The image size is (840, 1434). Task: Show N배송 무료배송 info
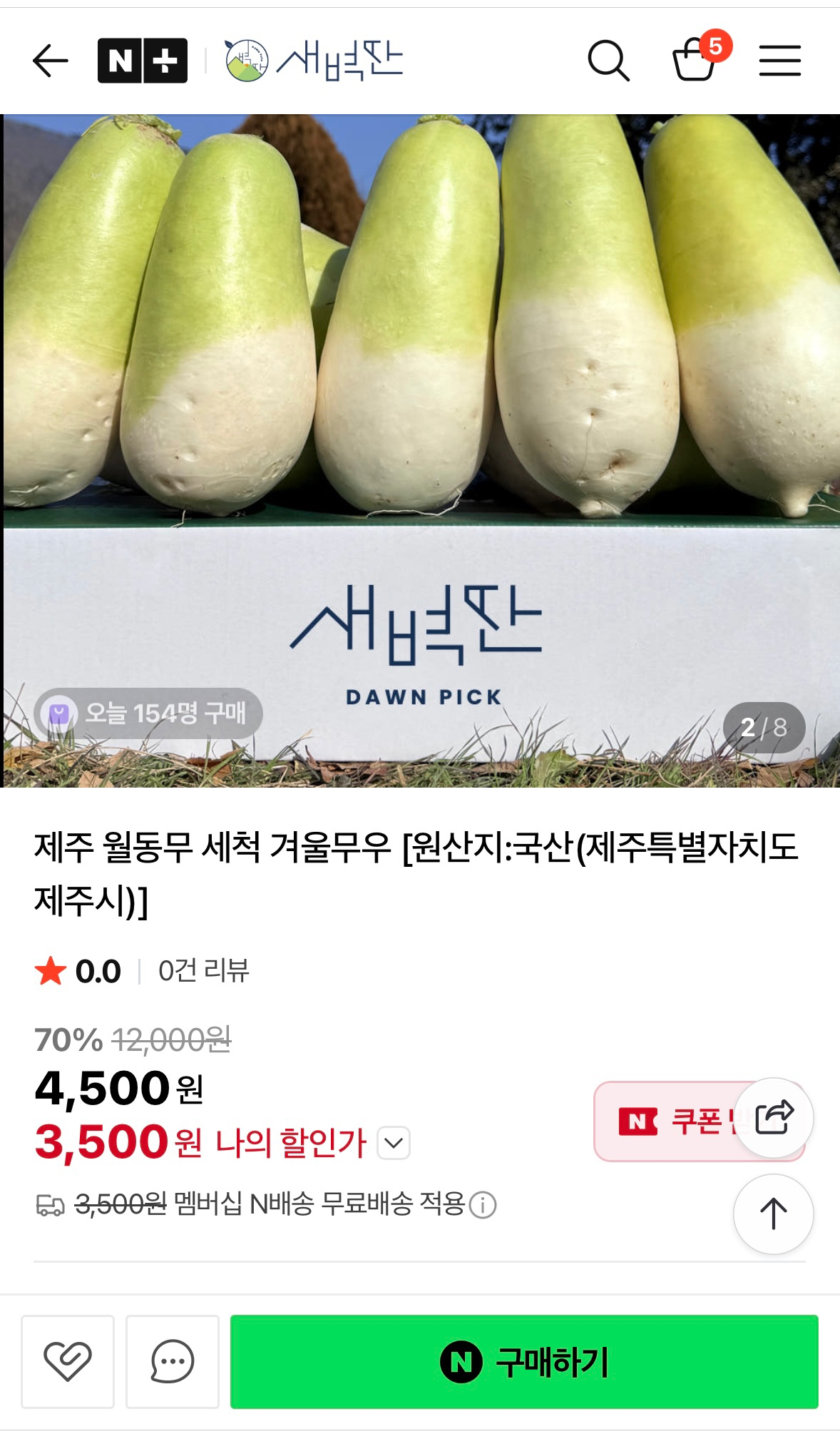pos(483,1205)
